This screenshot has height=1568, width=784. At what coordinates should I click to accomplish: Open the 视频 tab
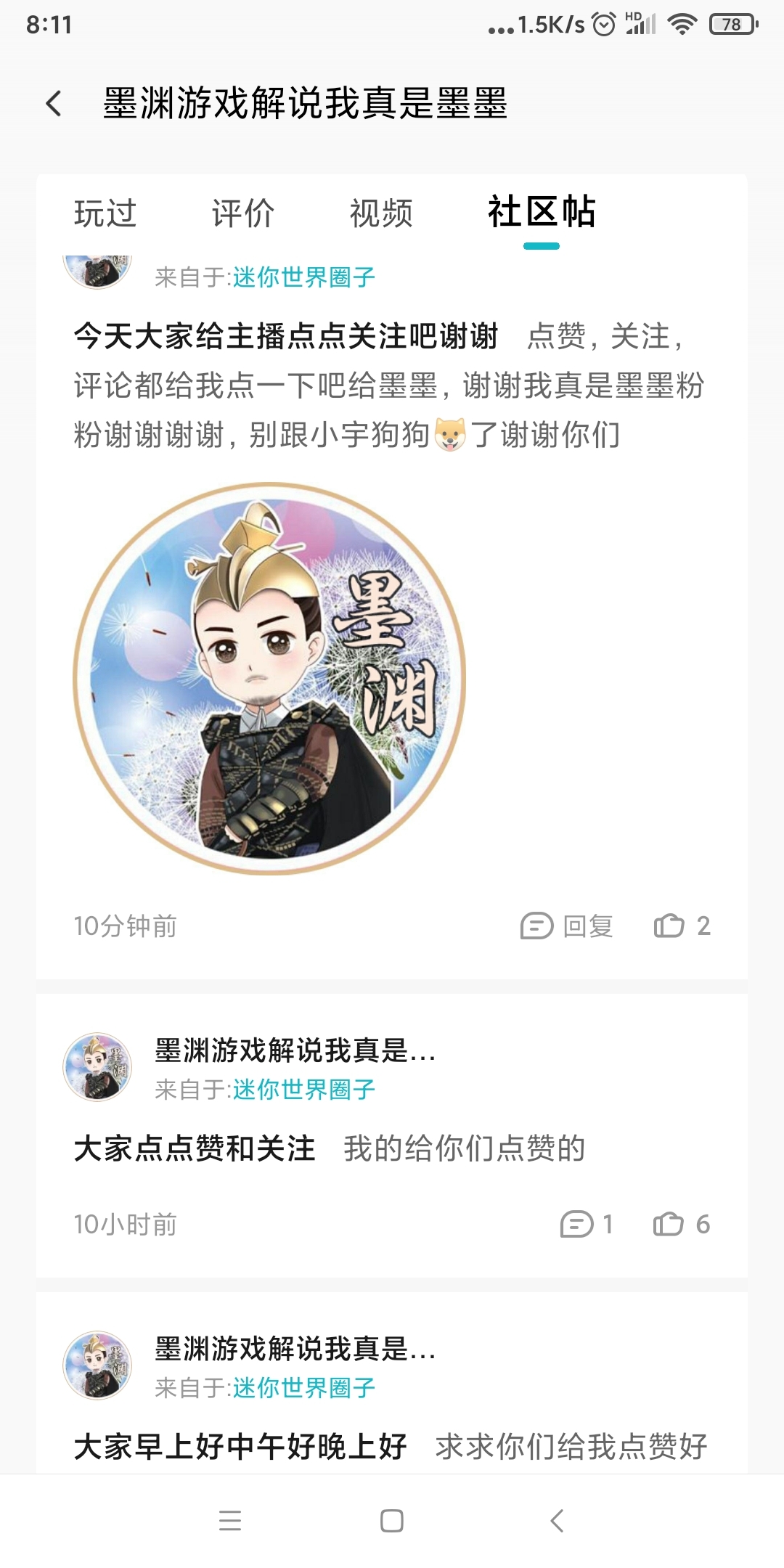coord(381,213)
